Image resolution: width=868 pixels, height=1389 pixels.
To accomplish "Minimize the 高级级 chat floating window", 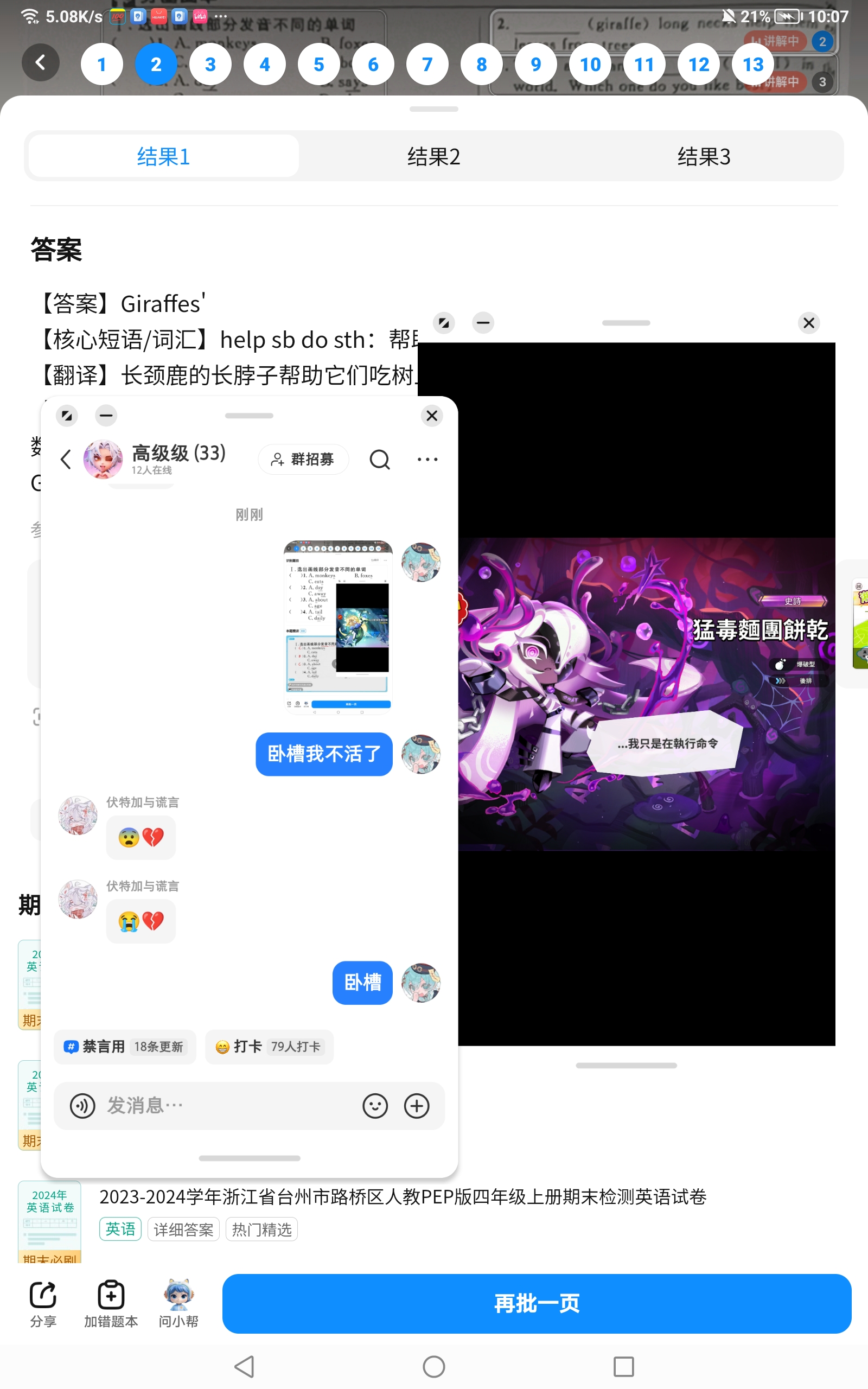I will [x=106, y=415].
